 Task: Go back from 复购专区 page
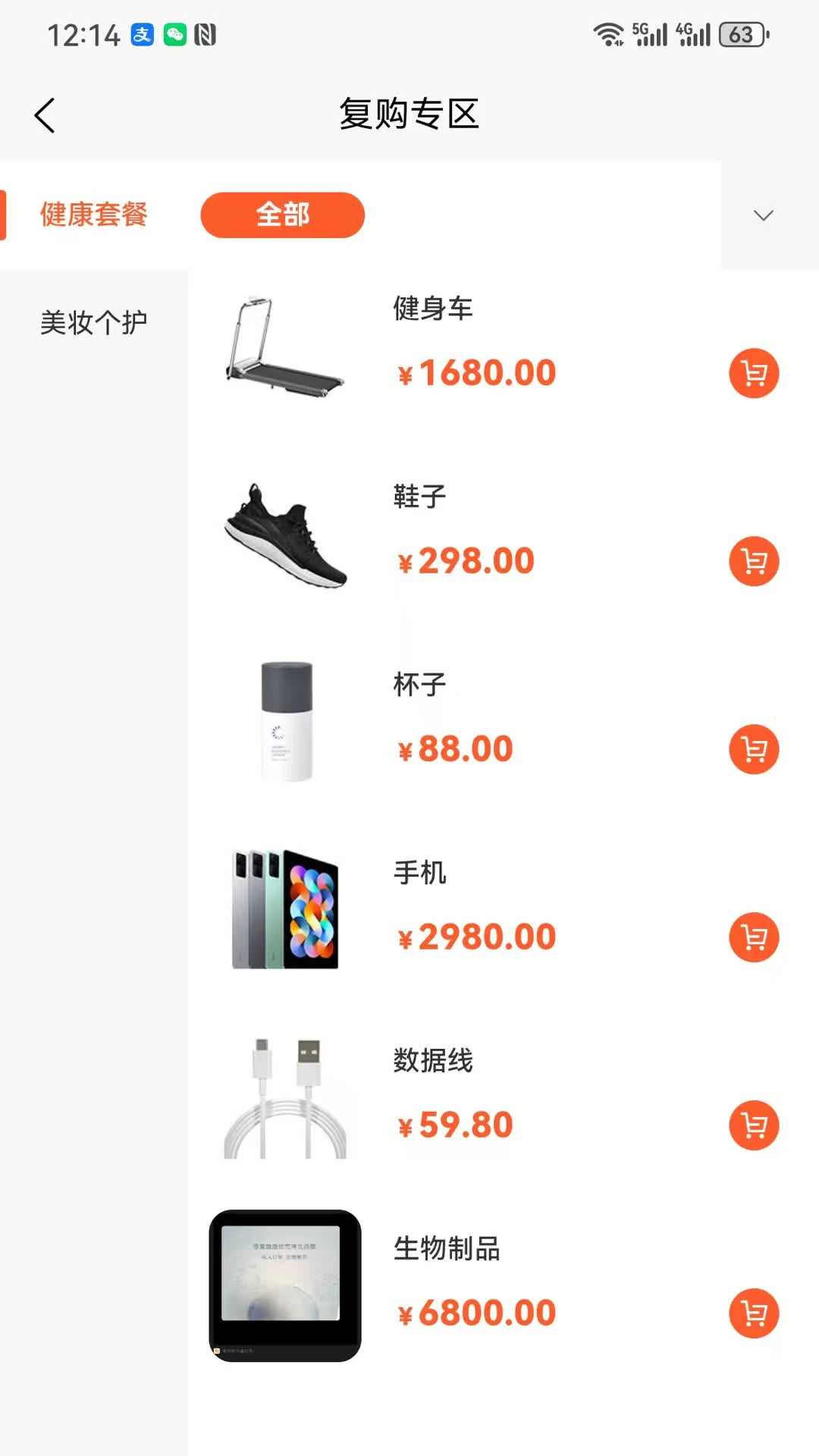45,115
